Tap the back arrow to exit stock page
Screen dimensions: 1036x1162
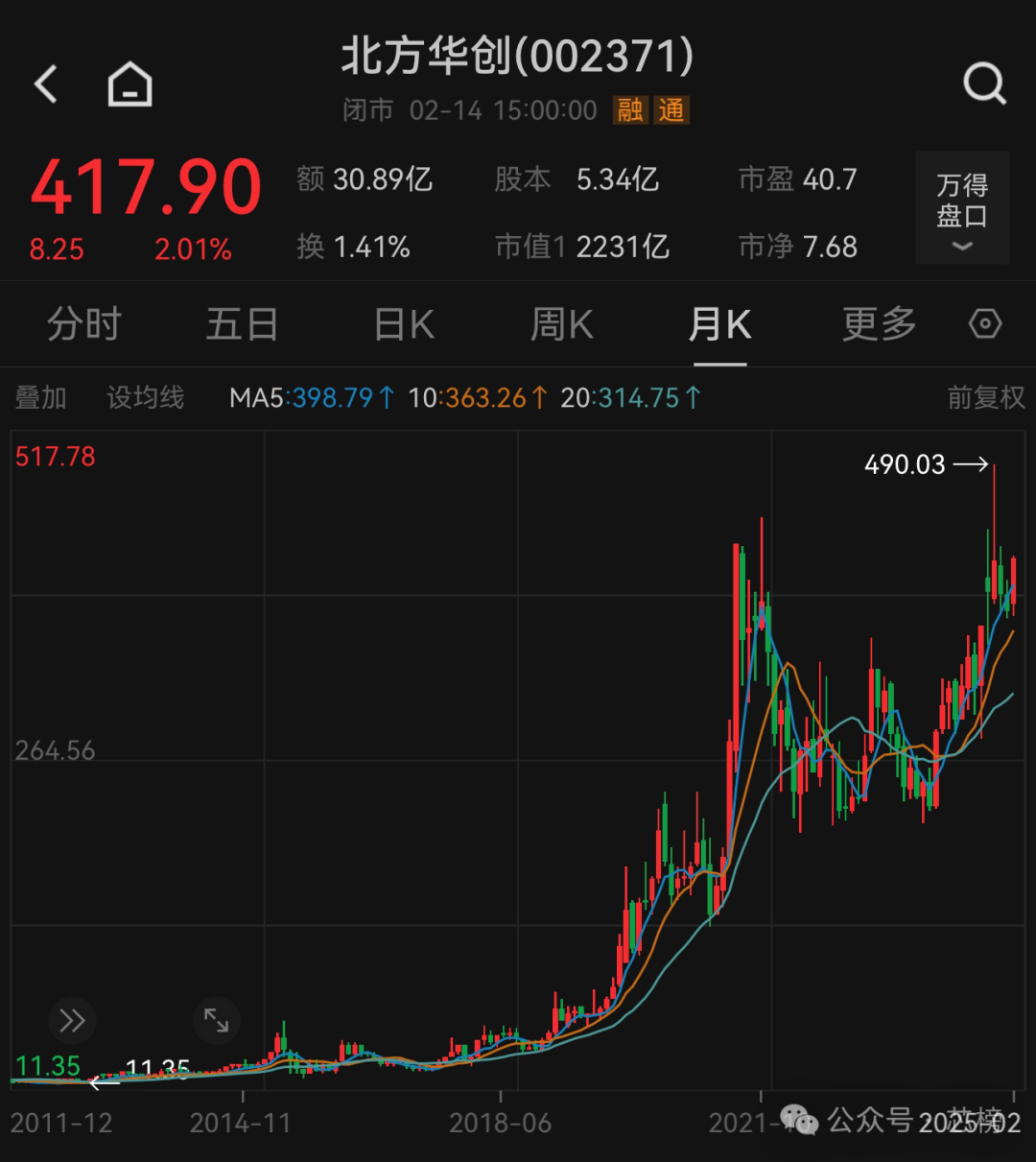(45, 83)
